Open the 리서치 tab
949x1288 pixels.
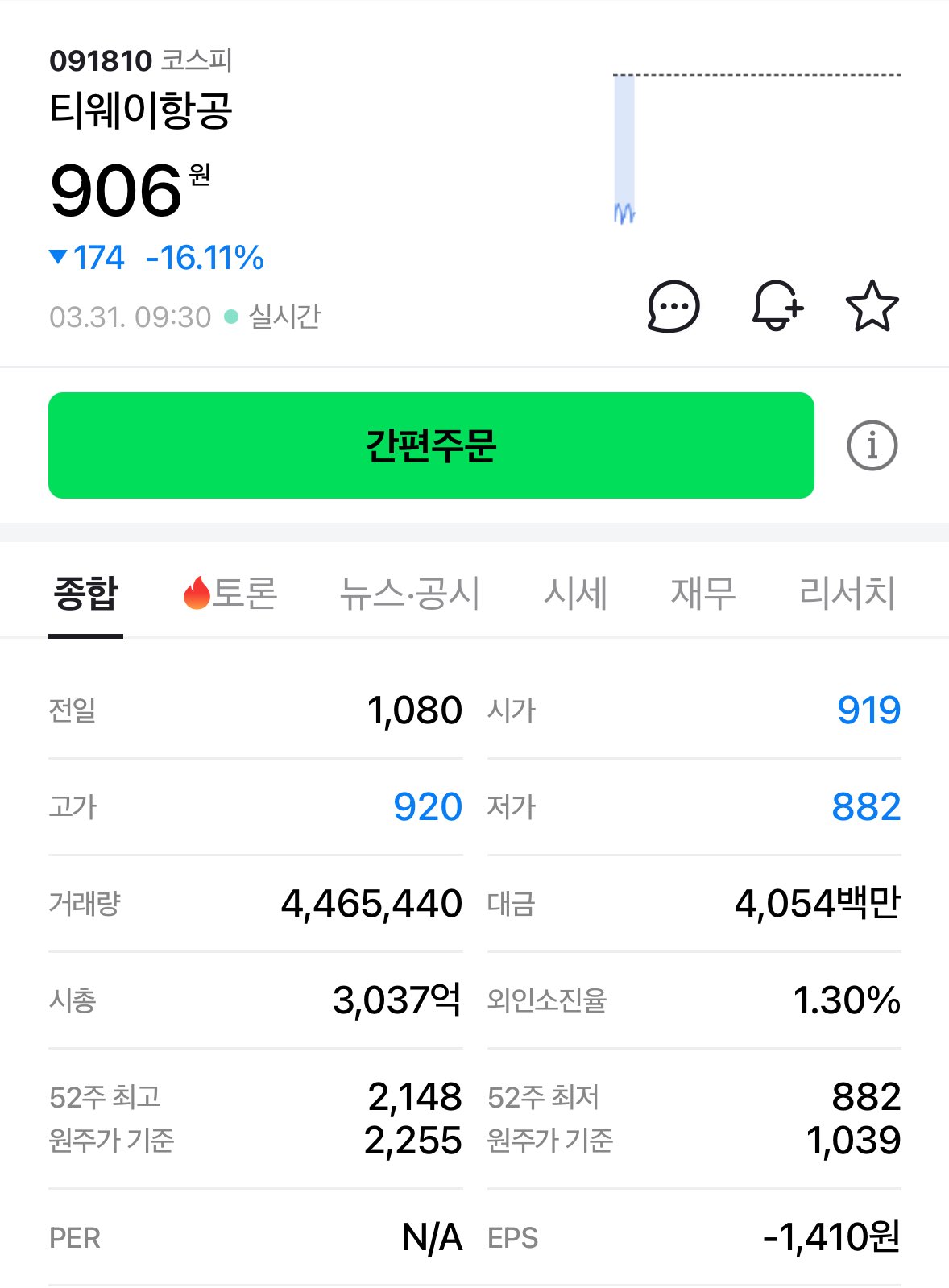[x=847, y=594]
